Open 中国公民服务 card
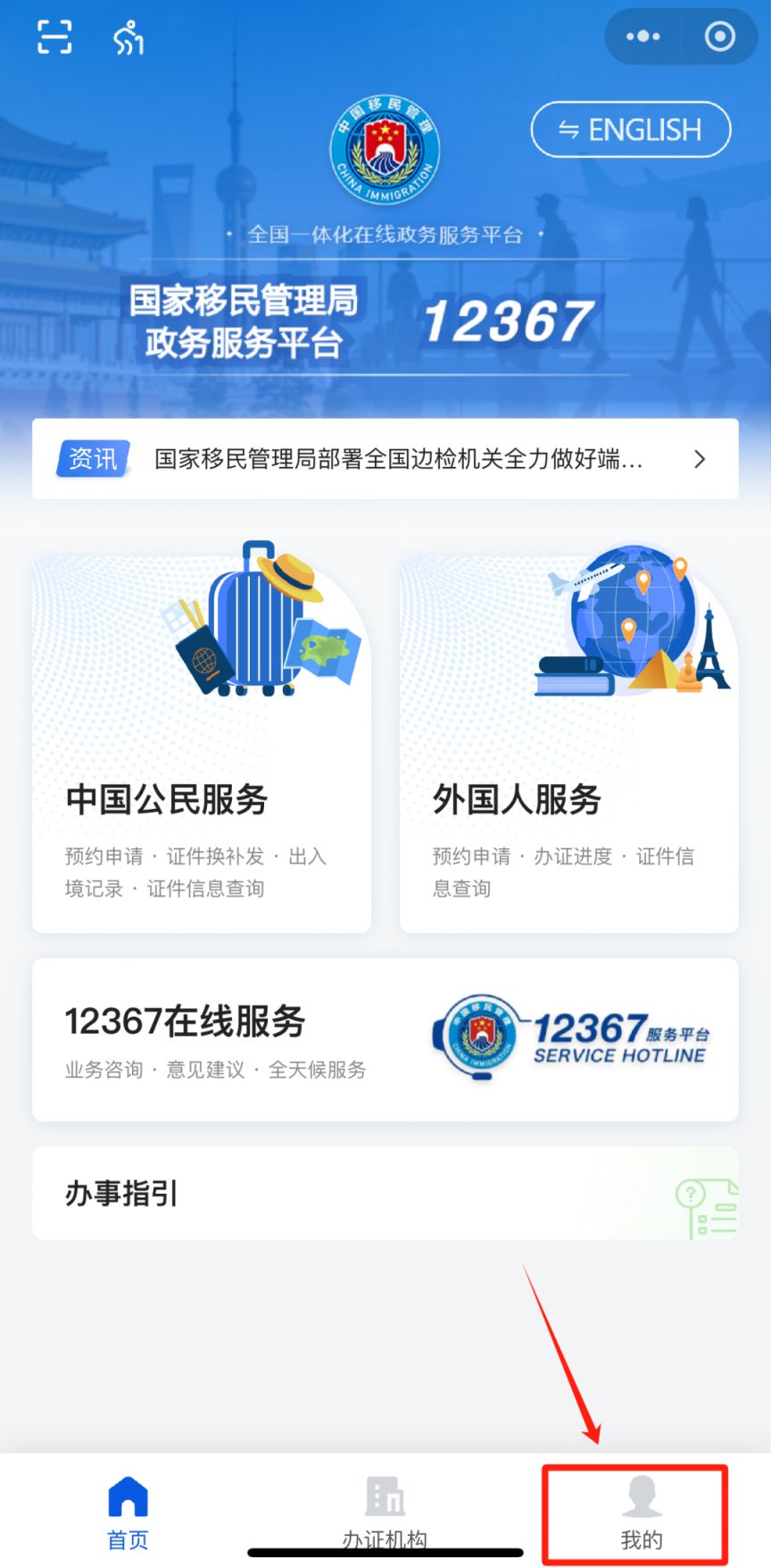The height and width of the screenshot is (1568, 771). (202, 743)
